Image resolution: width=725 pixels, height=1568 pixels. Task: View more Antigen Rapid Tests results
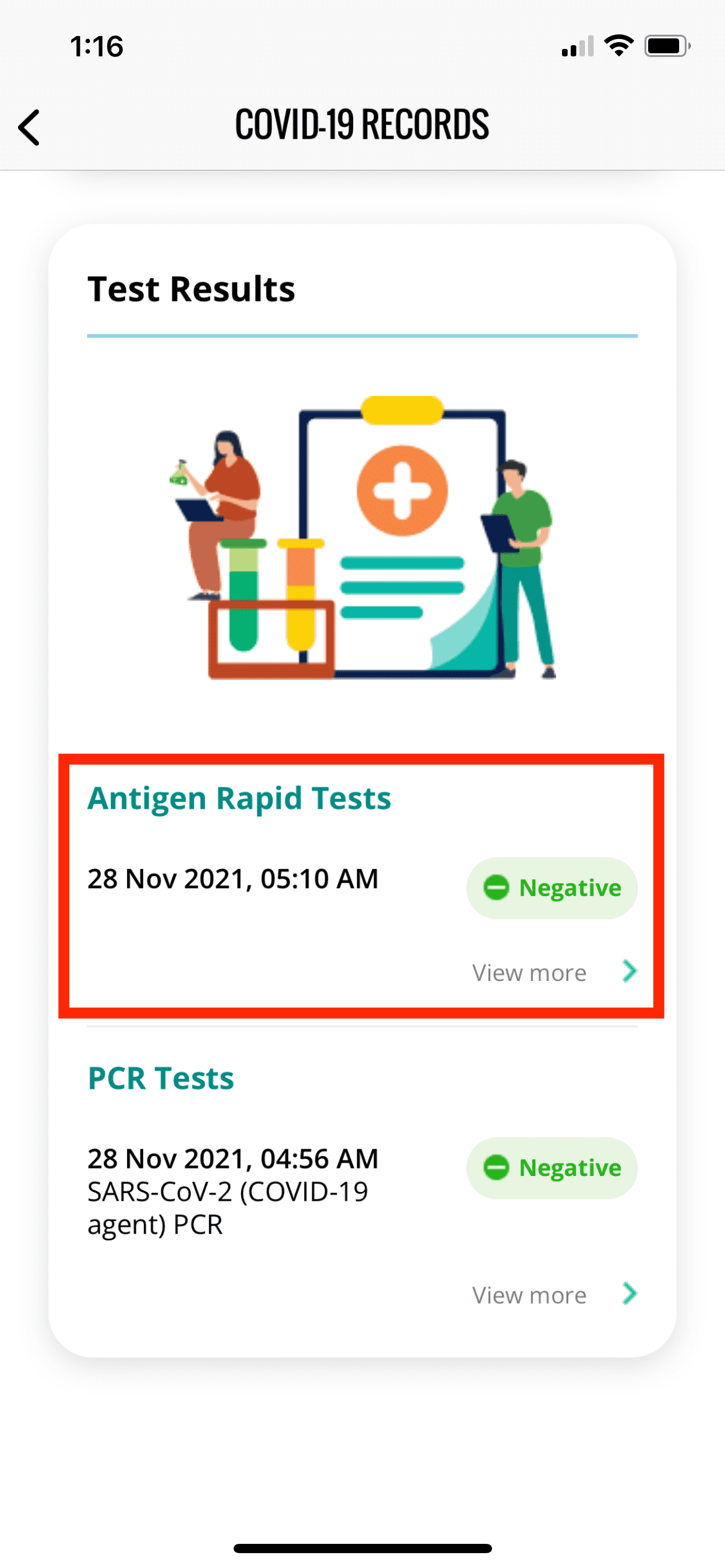pos(553,972)
